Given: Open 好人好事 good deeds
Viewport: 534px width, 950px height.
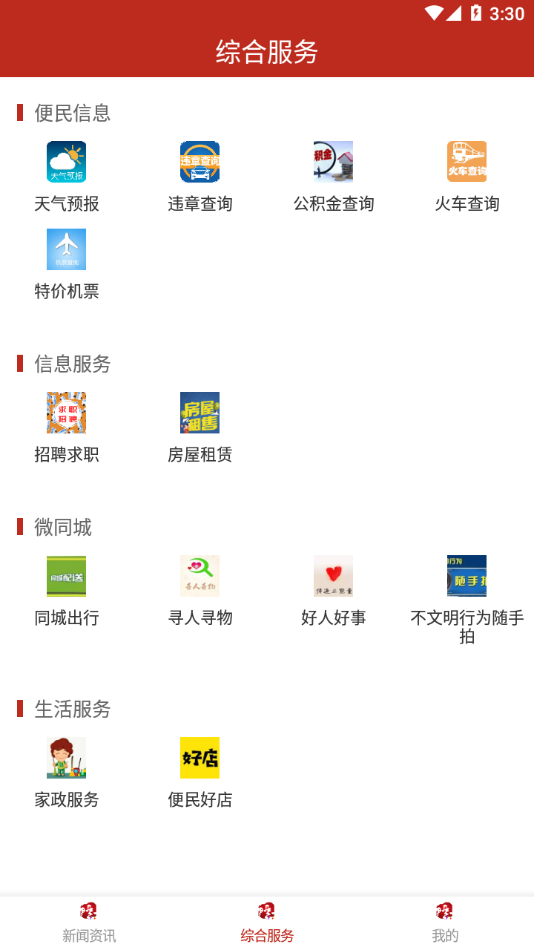Looking at the screenshot, I should (333, 591).
